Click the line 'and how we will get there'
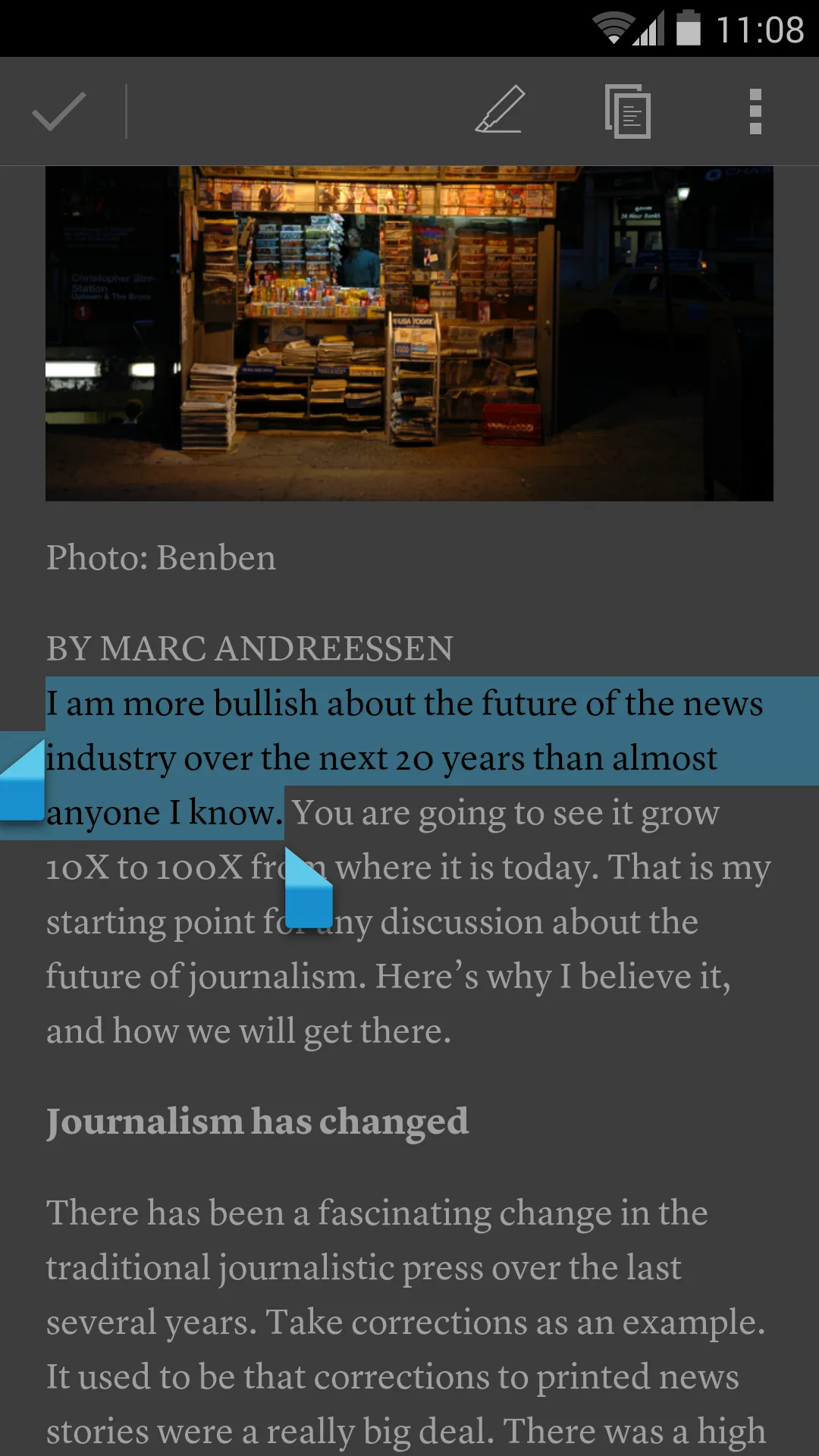819x1456 pixels. 248,1031
